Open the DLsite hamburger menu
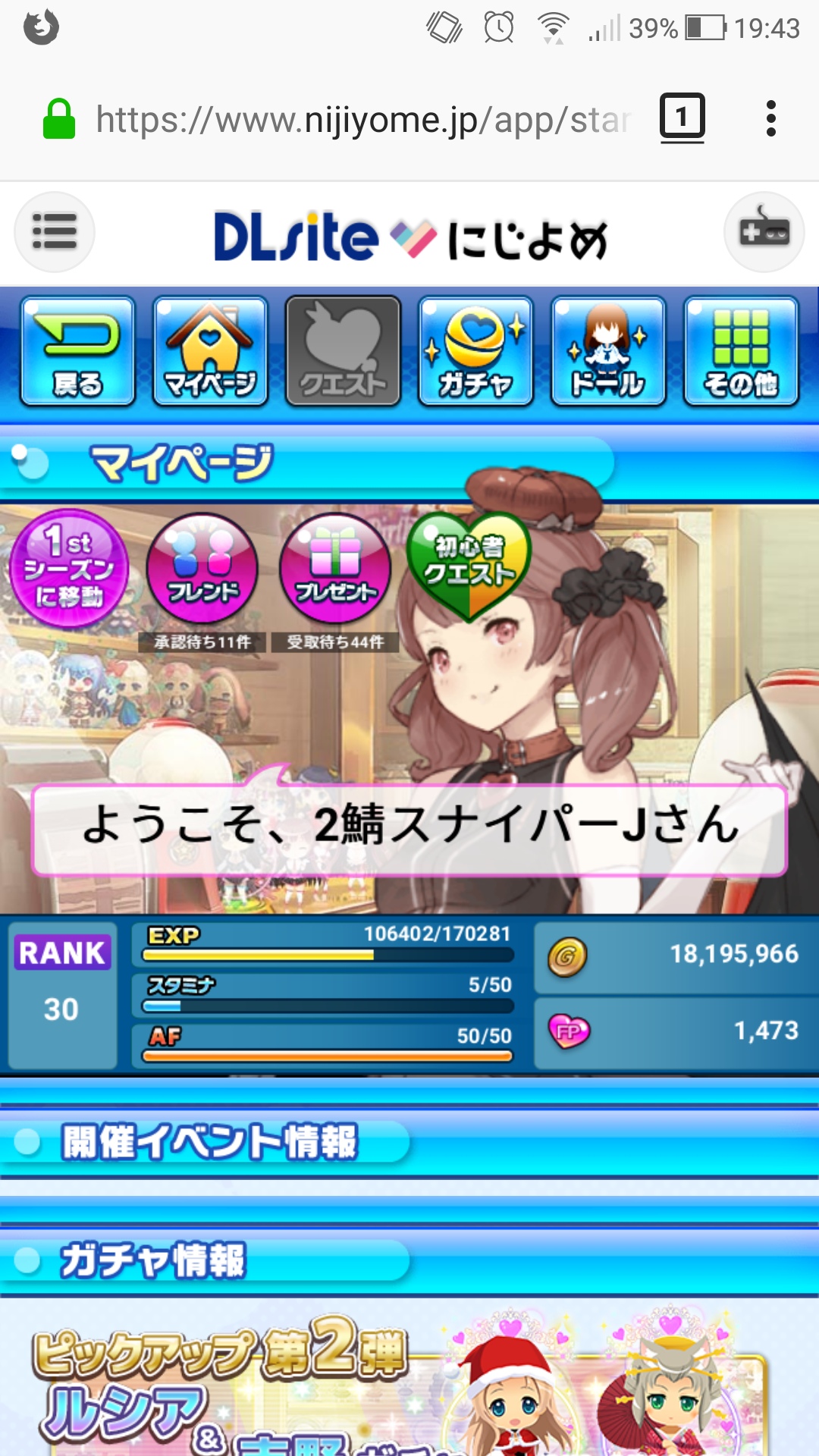This screenshot has height=1456, width=819. tap(55, 232)
